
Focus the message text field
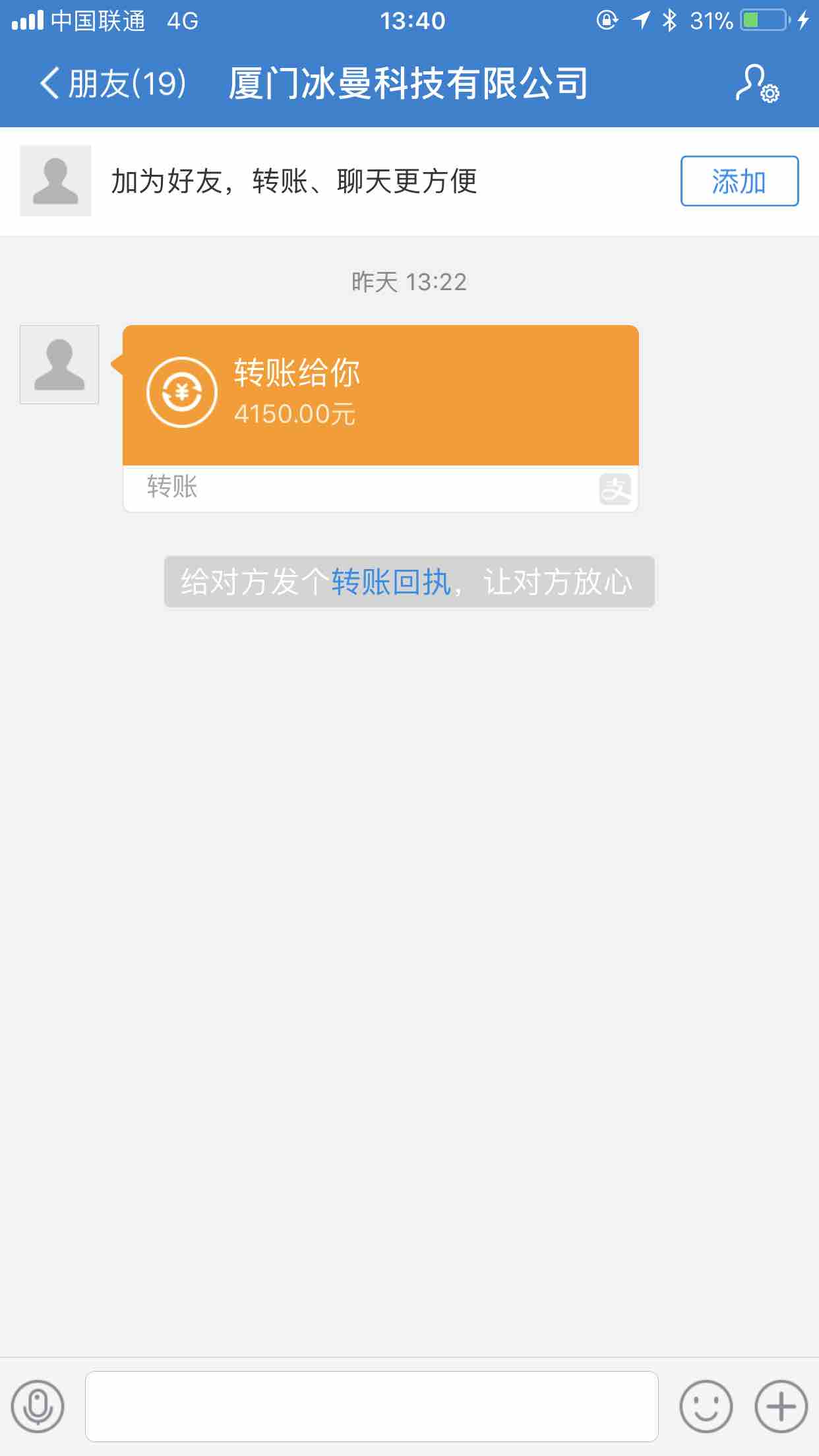[x=371, y=1407]
